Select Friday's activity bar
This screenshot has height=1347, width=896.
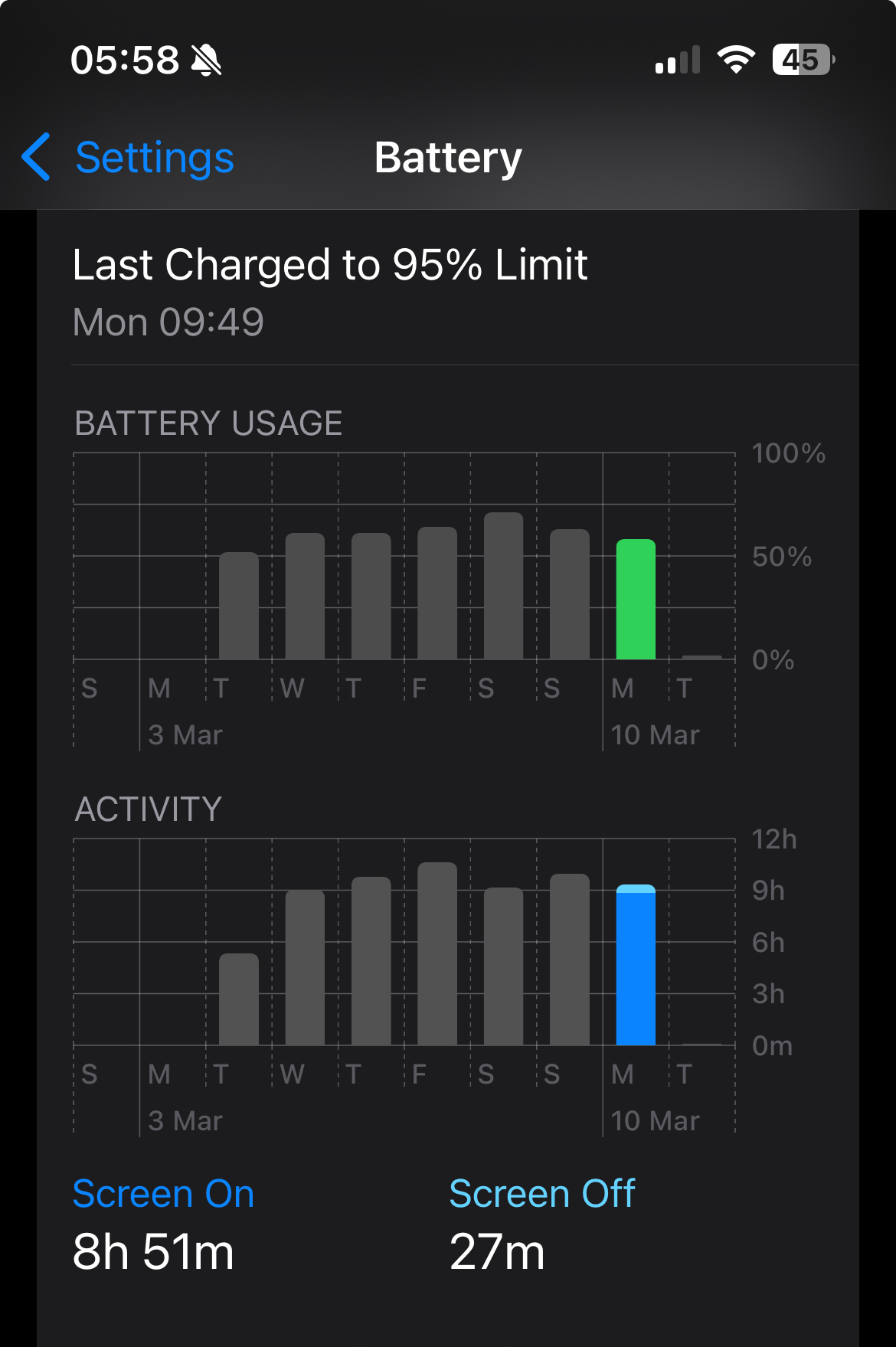[x=437, y=954]
